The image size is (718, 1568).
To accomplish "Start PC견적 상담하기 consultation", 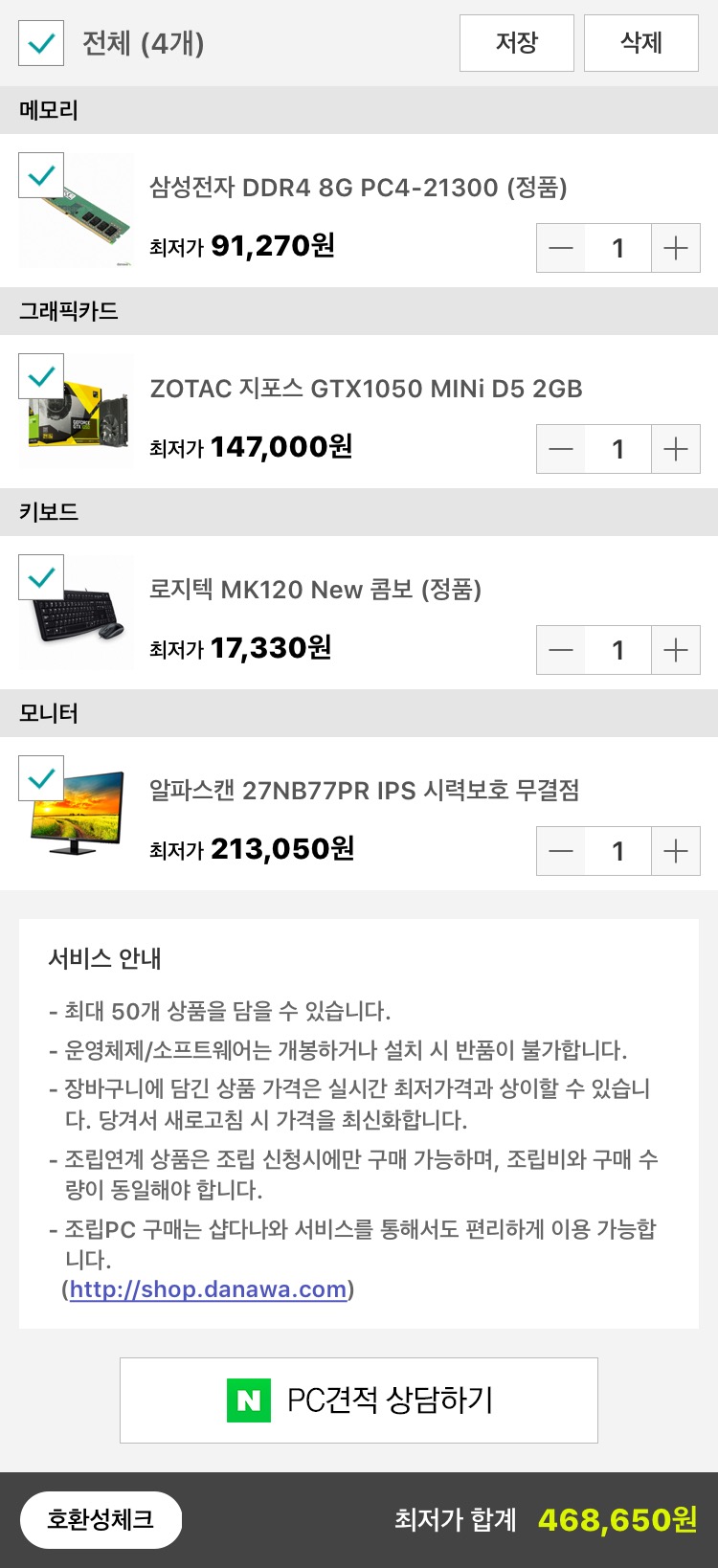I will tap(359, 1400).
